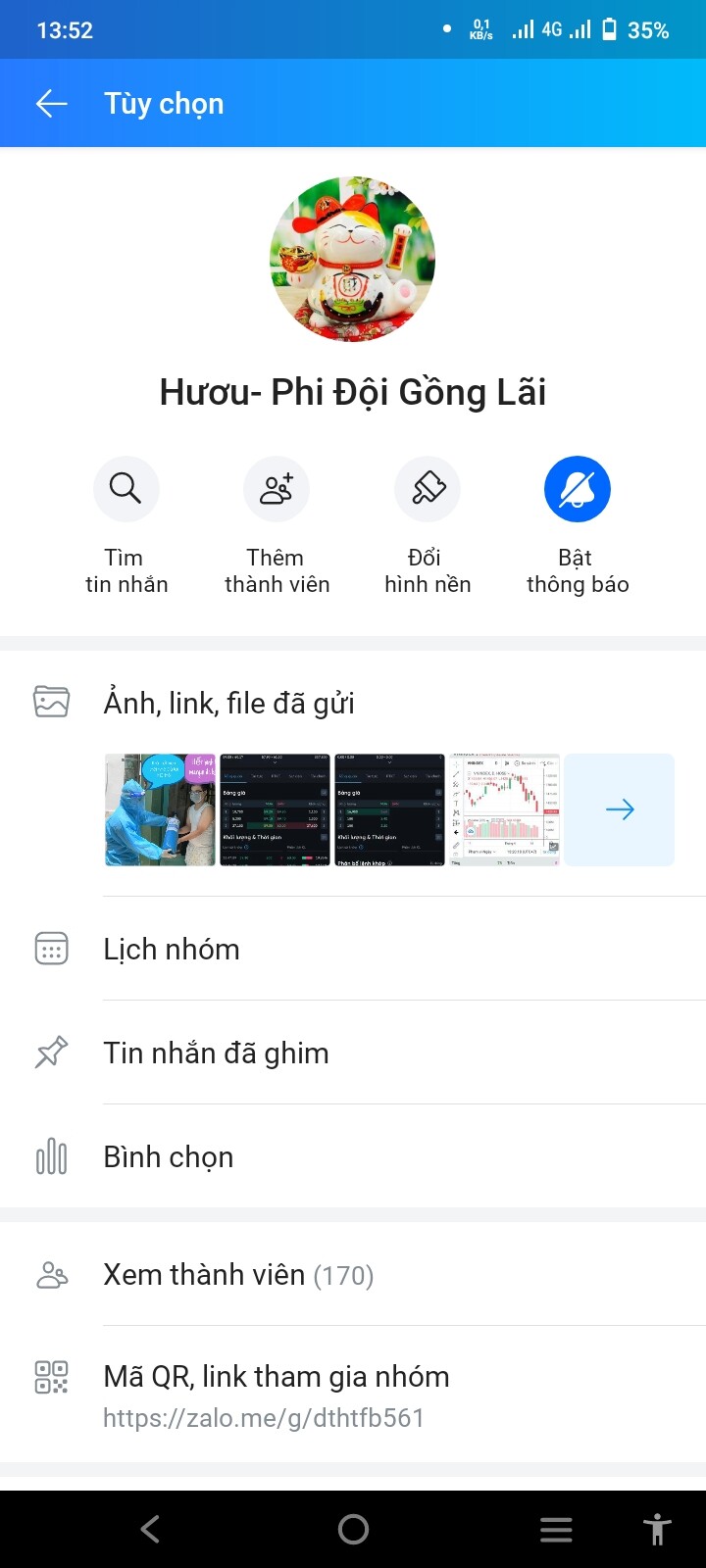Change chat wallpaper via Đổi hình nền
Viewport: 706px width, 1568px height.
[428, 489]
